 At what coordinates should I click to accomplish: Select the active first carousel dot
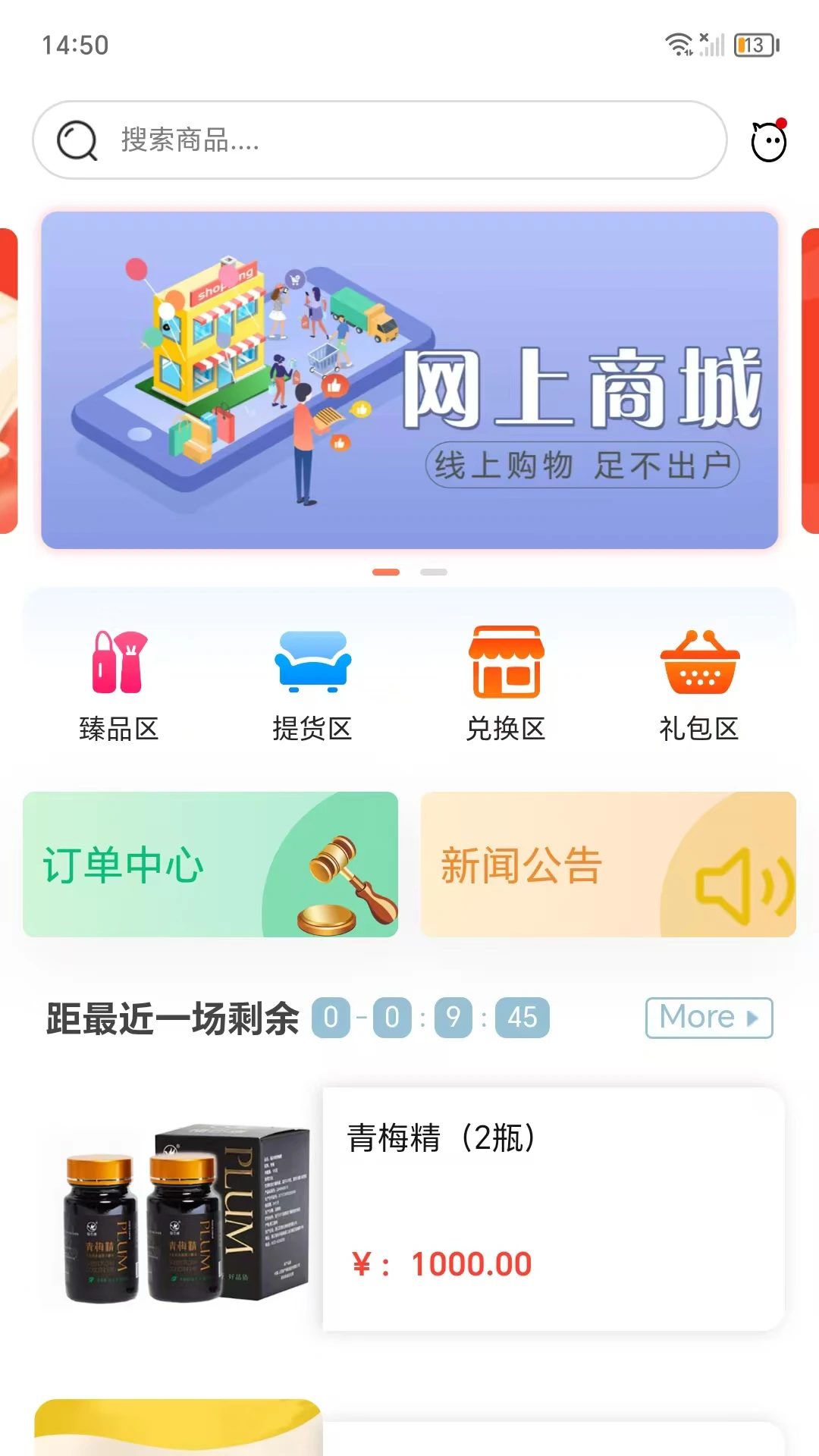click(x=388, y=573)
